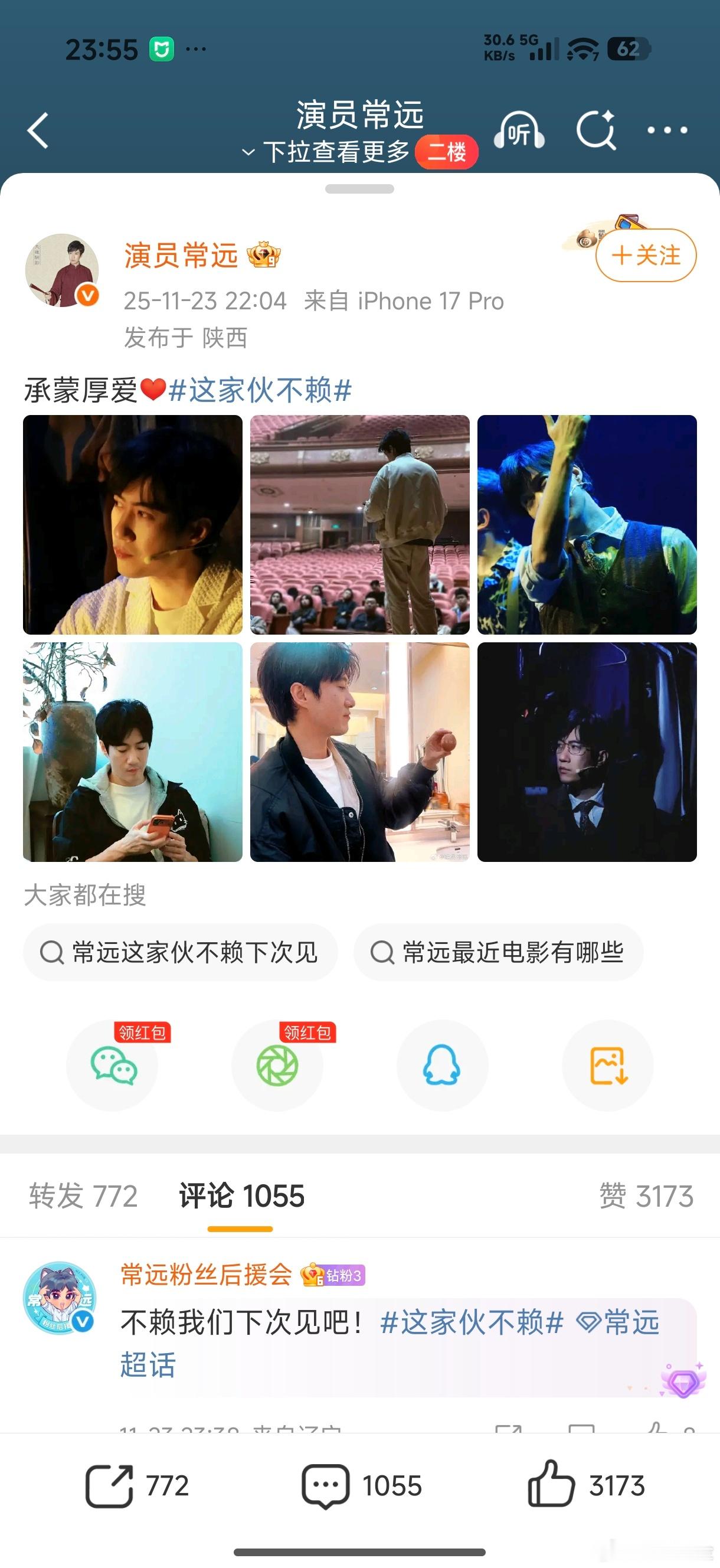The image size is (720, 1568).
Task: Open the listen (听) headphone icon
Action: tap(519, 130)
